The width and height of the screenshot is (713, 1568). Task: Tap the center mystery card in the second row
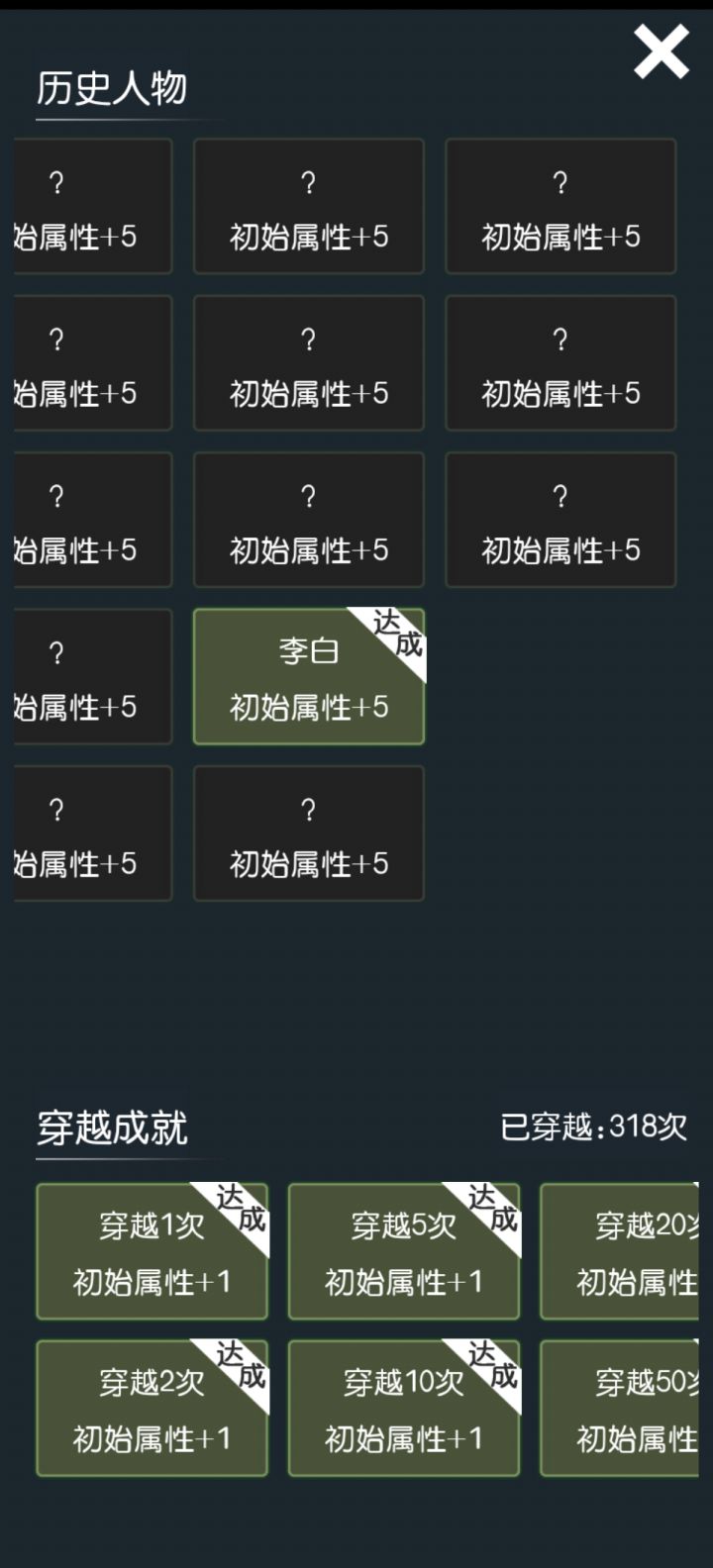308,362
